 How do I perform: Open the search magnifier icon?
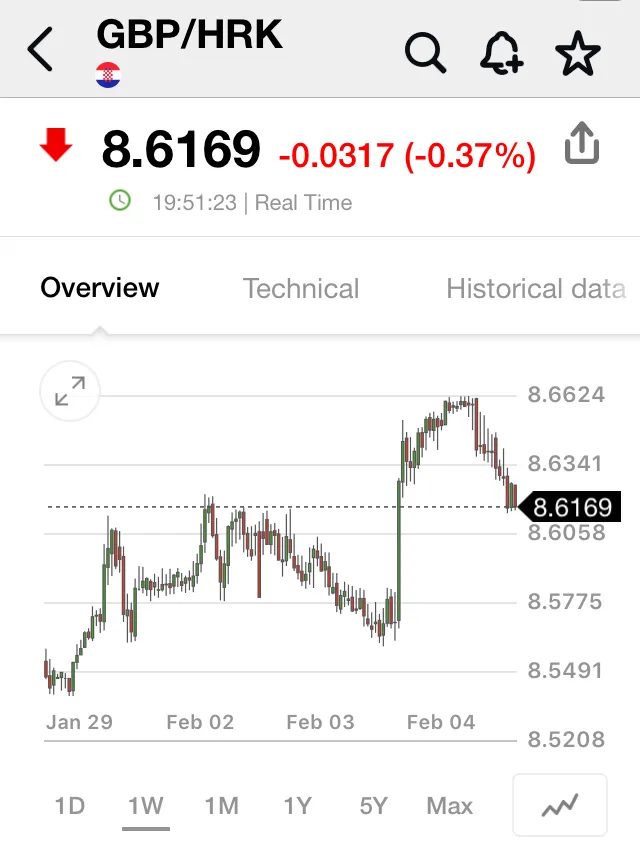pyautogui.click(x=425, y=51)
